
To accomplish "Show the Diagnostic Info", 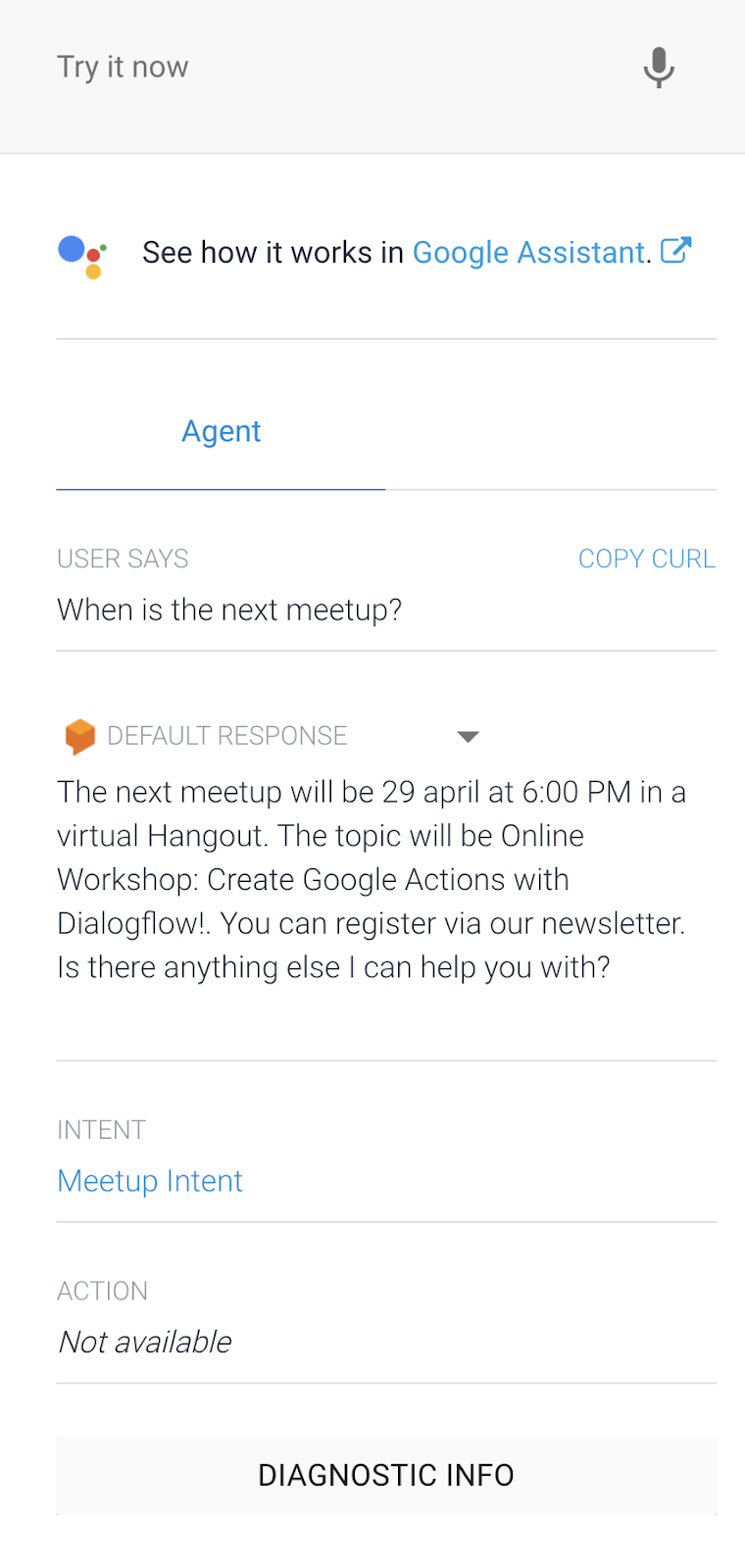I will pyautogui.click(x=386, y=1475).
